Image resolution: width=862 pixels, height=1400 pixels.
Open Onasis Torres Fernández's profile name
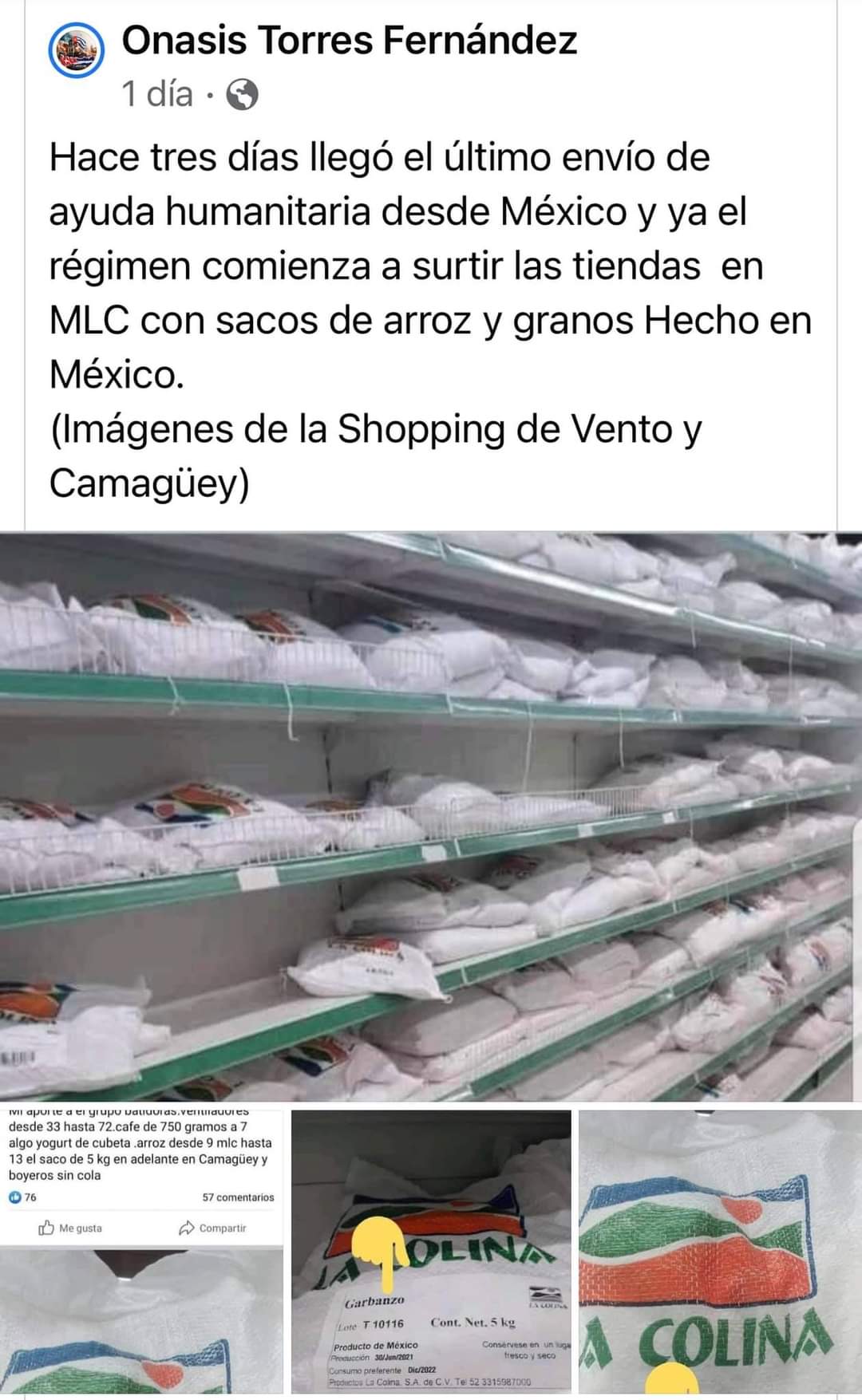click(x=349, y=41)
